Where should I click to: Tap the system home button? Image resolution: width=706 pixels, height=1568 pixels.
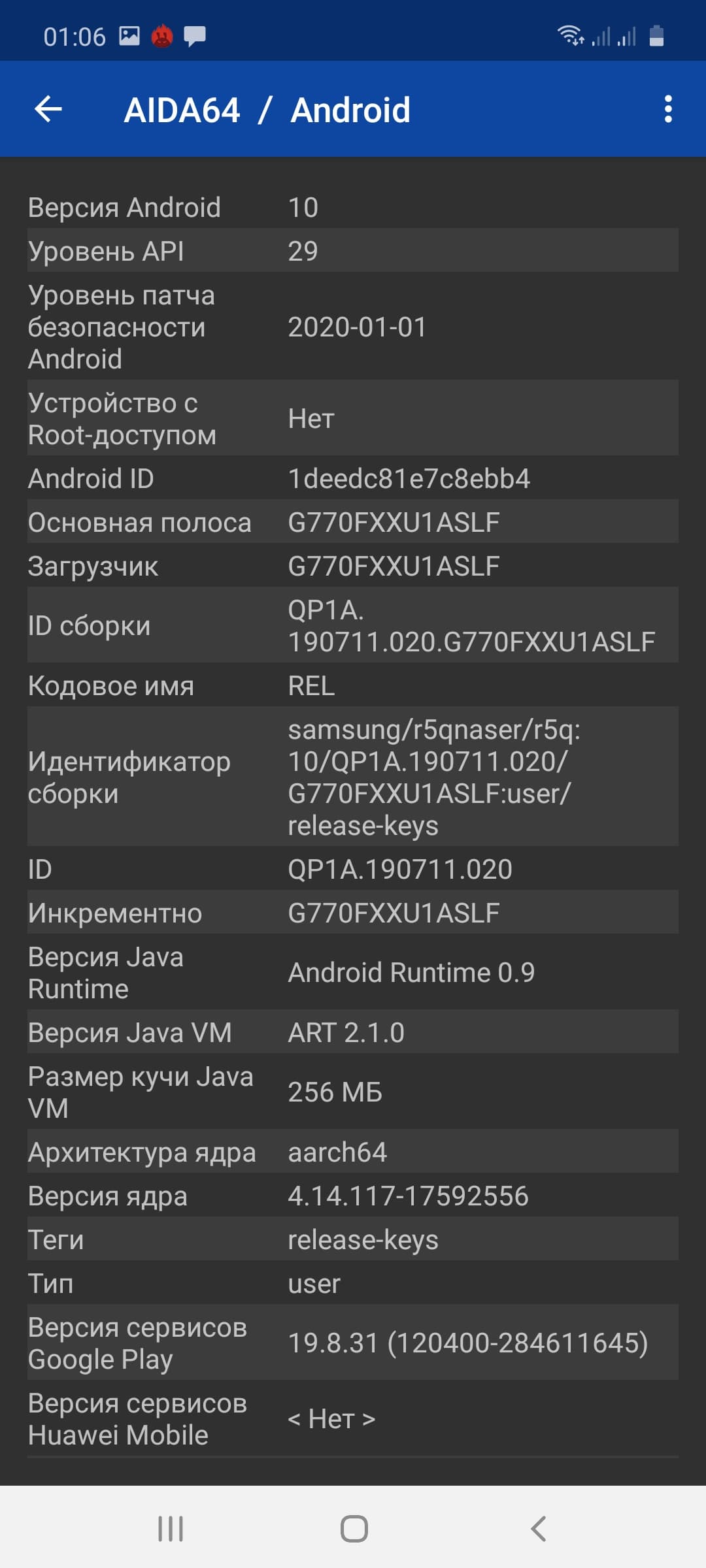coord(354,1528)
